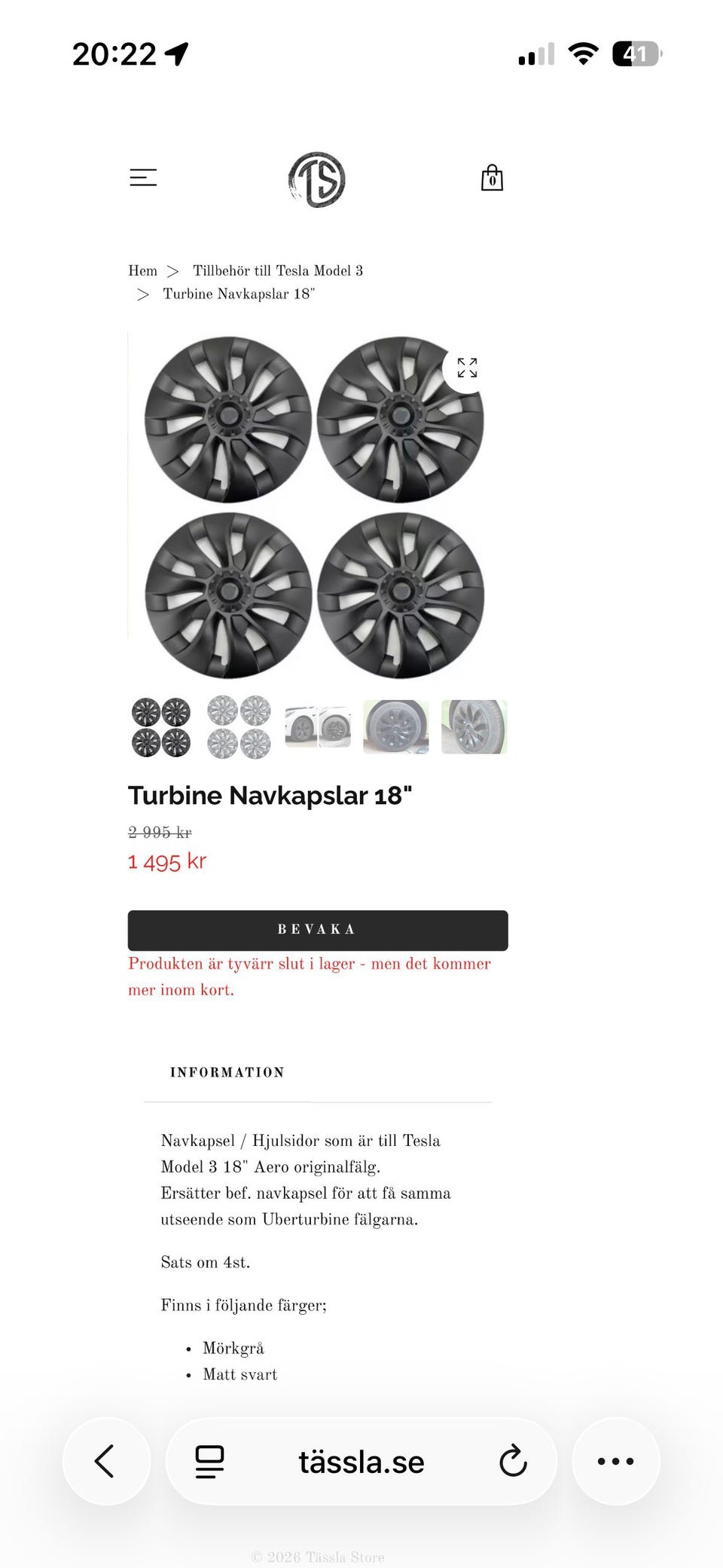Open the shopping bag cart
The width and height of the screenshot is (723, 1568).
pyautogui.click(x=492, y=179)
